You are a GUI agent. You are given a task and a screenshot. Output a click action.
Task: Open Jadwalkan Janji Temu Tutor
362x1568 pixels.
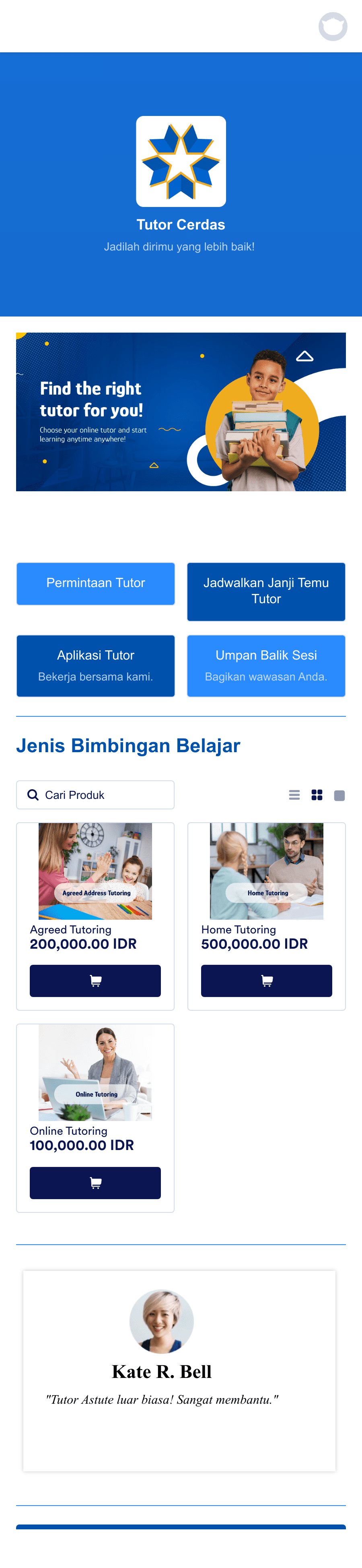pos(266,591)
